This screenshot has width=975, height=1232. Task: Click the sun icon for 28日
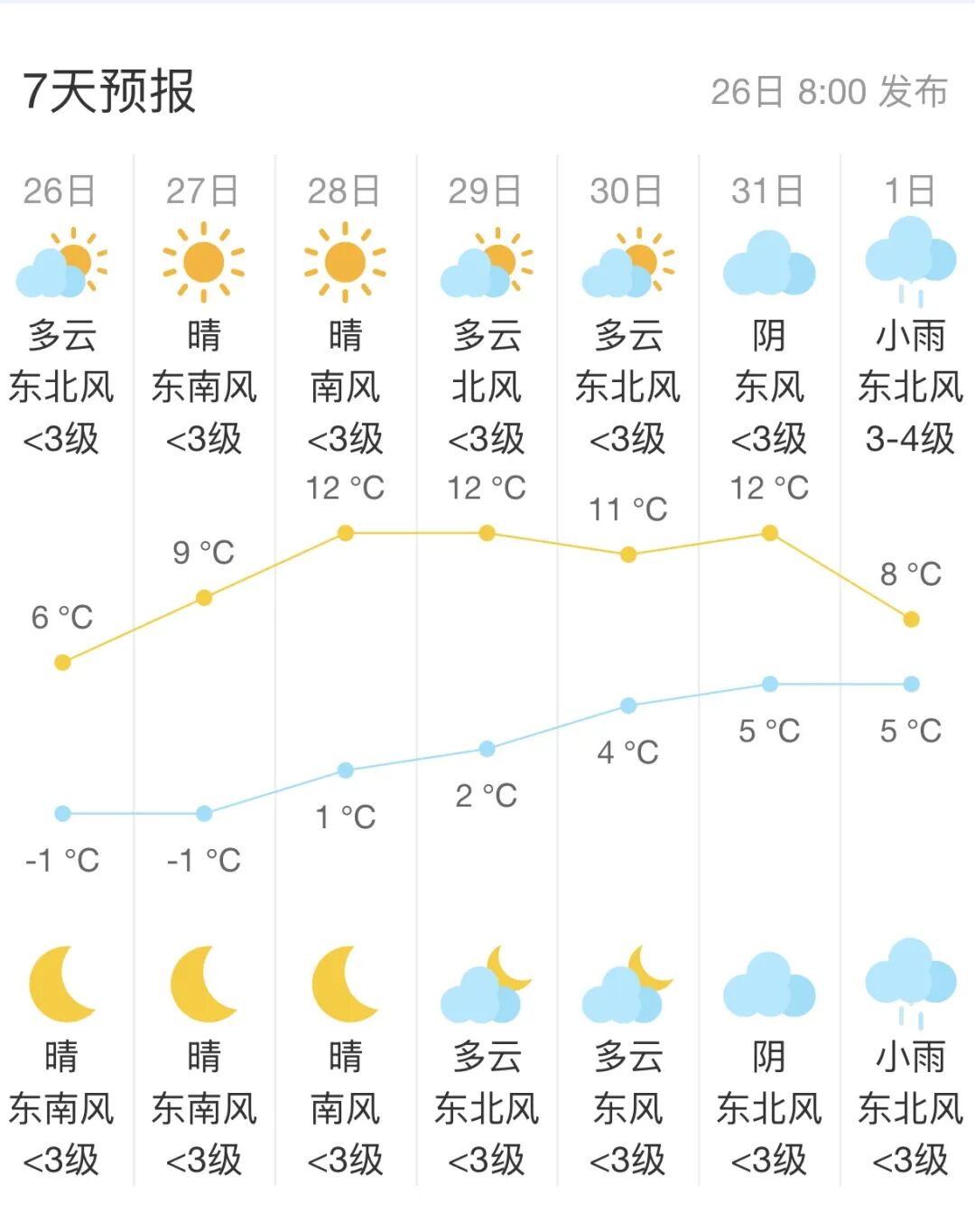pyautogui.click(x=345, y=265)
